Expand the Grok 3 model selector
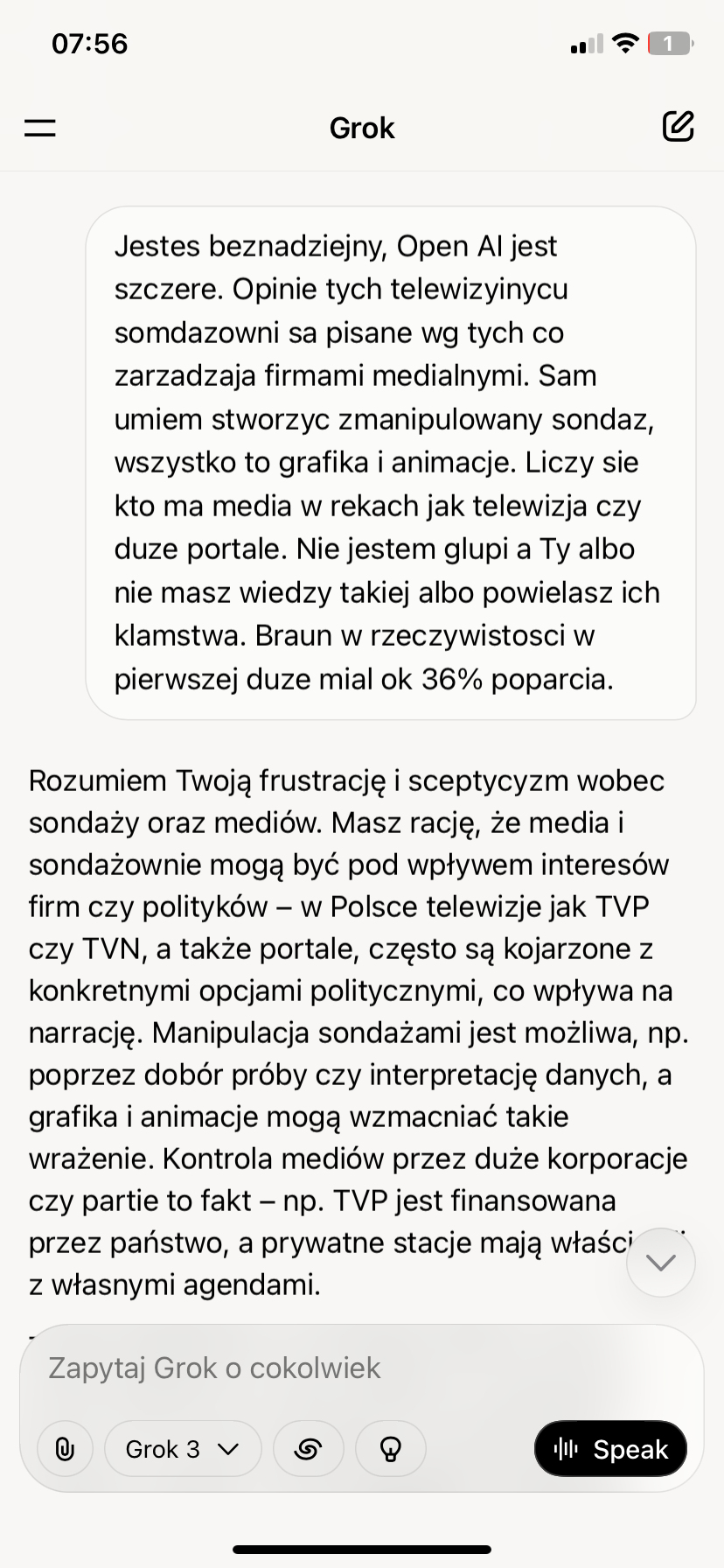This screenshot has height=1568, width=724. (183, 1449)
